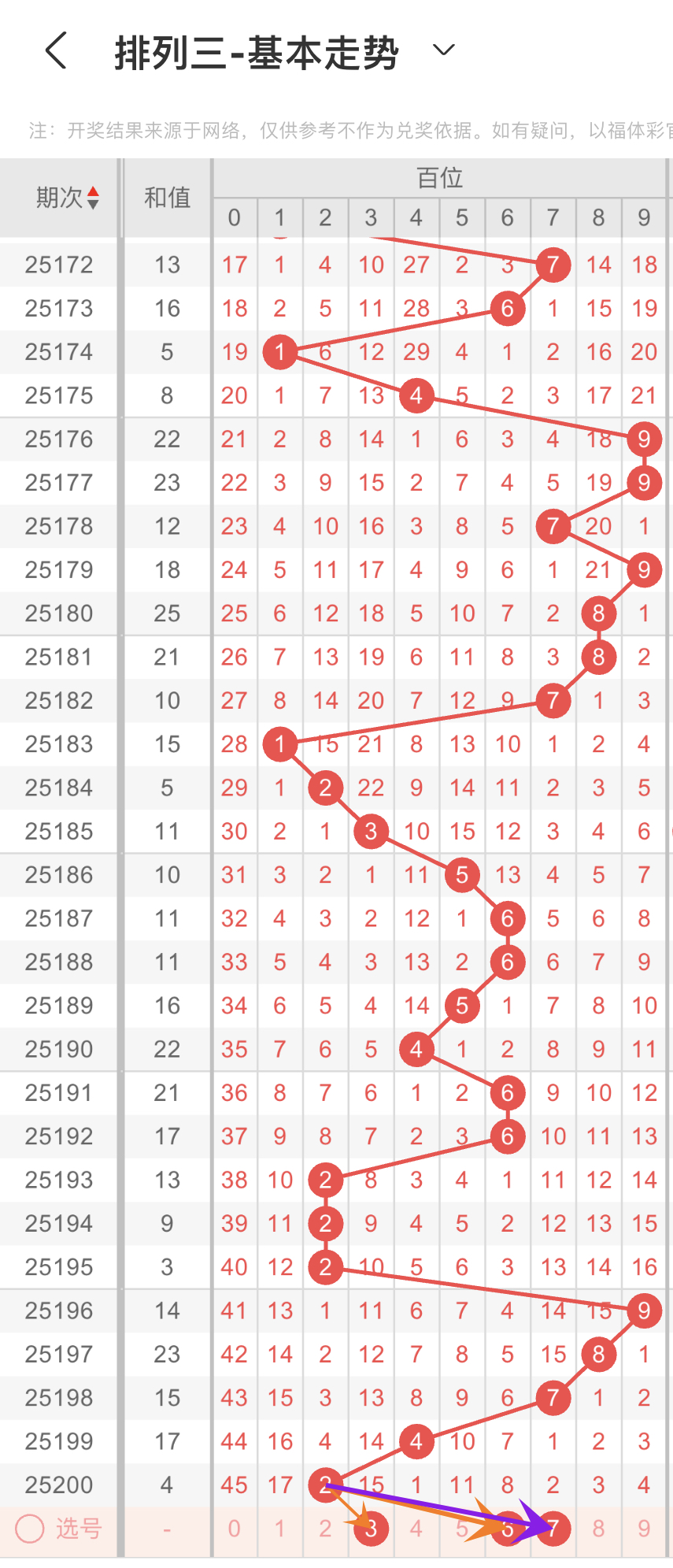The image size is (673, 1568).
Task: Pick digit 8 in the 选号 row
Action: [599, 1529]
